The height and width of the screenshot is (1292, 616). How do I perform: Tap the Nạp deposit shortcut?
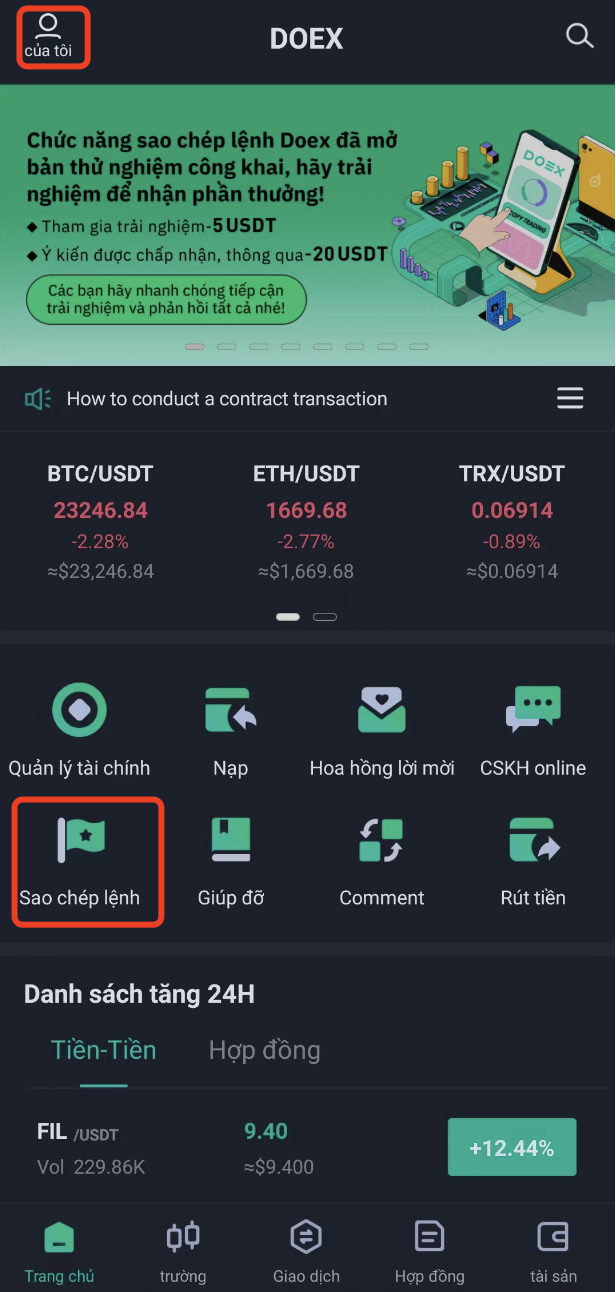point(230,731)
